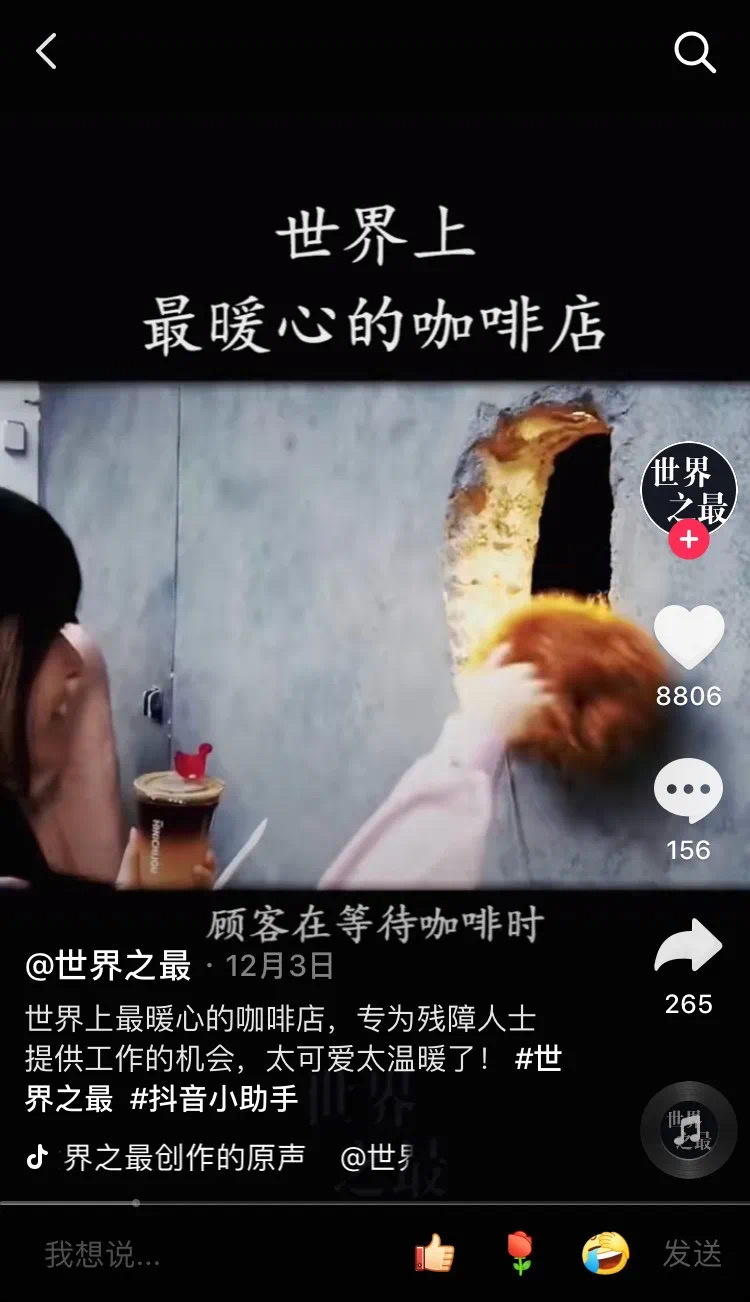This screenshot has width=750, height=1302.
Task: Tap the 发送 send button
Action: pyautogui.click(x=692, y=1253)
